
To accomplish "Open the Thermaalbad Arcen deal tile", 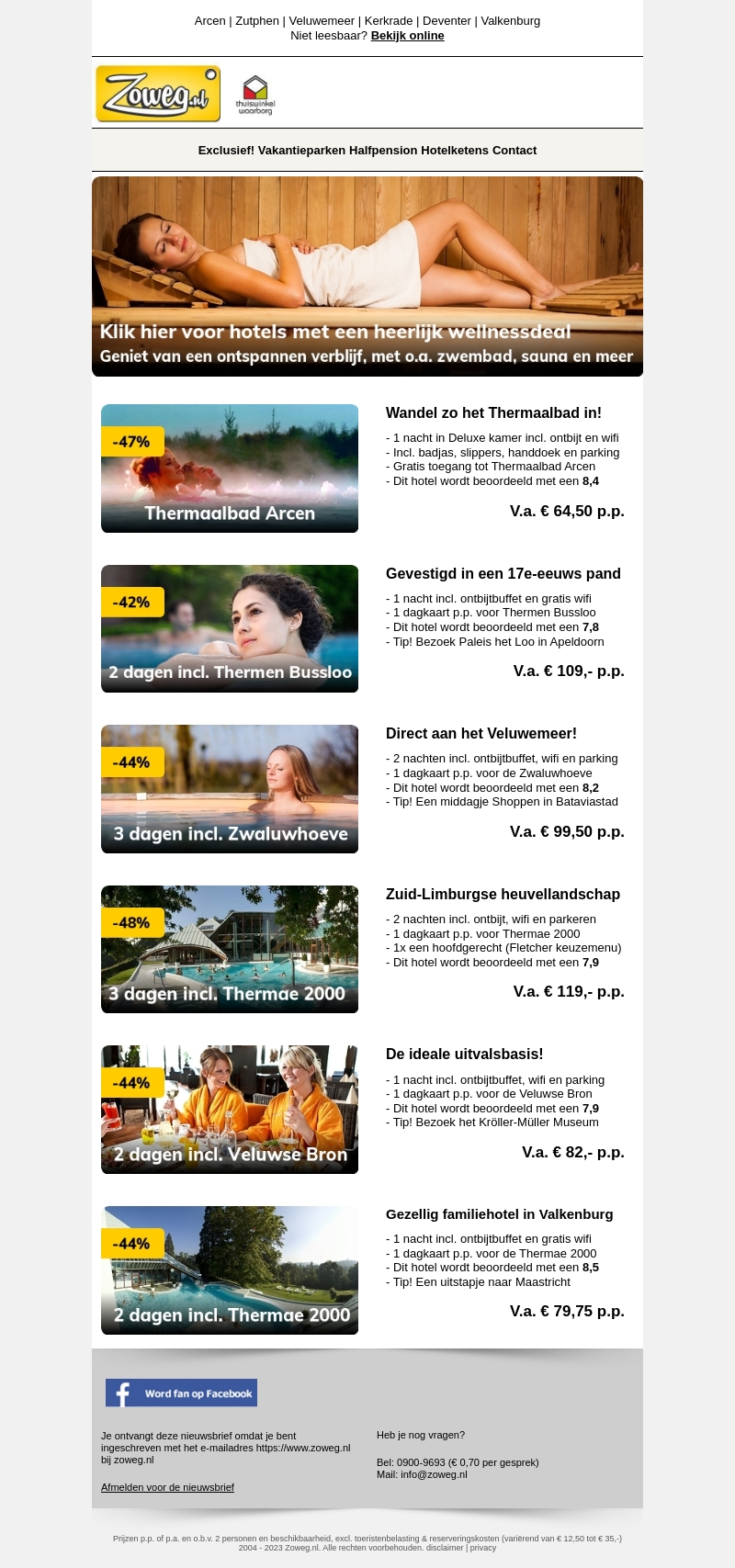I will click(x=230, y=468).
